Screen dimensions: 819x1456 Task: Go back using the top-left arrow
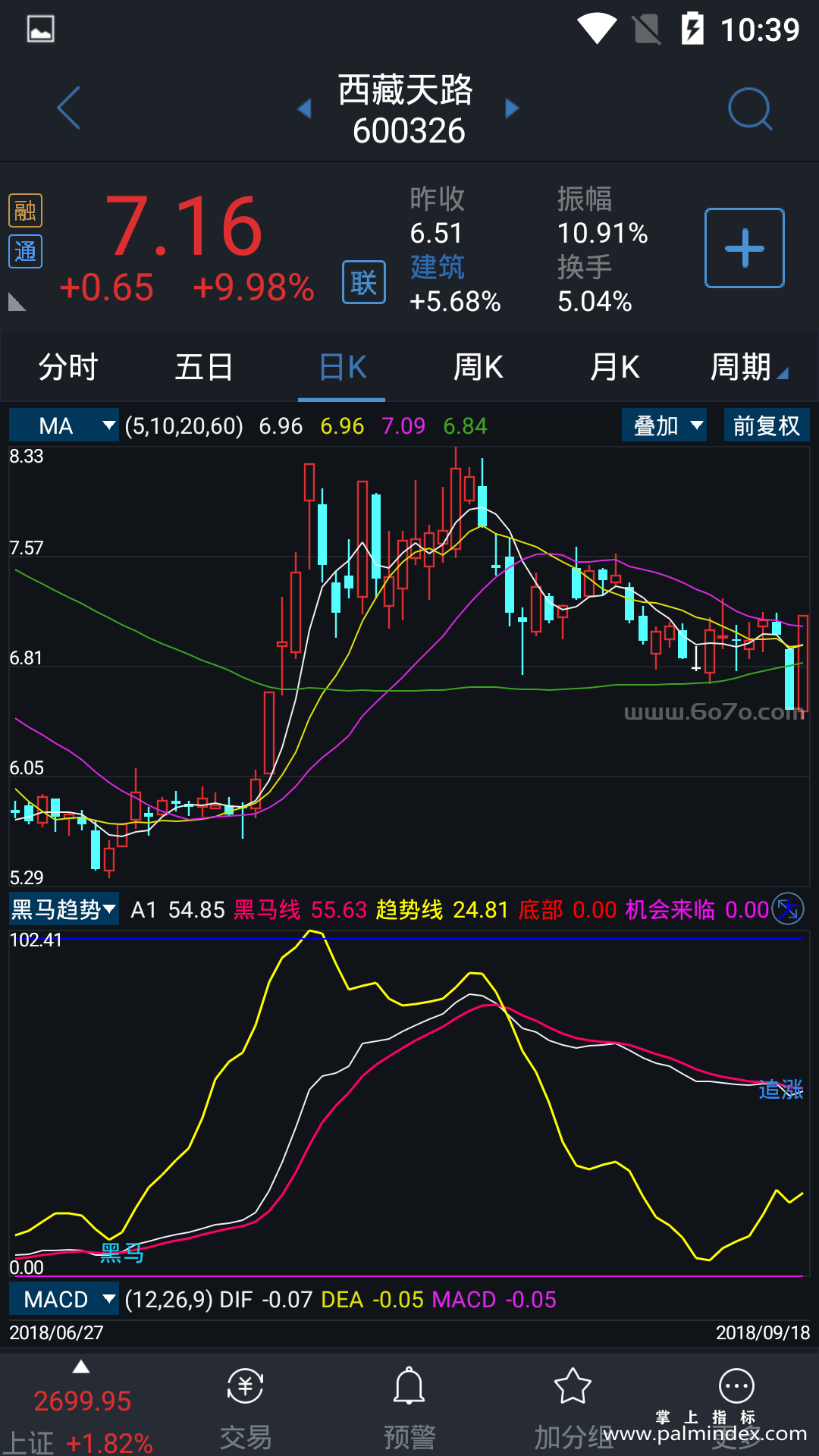click(69, 108)
